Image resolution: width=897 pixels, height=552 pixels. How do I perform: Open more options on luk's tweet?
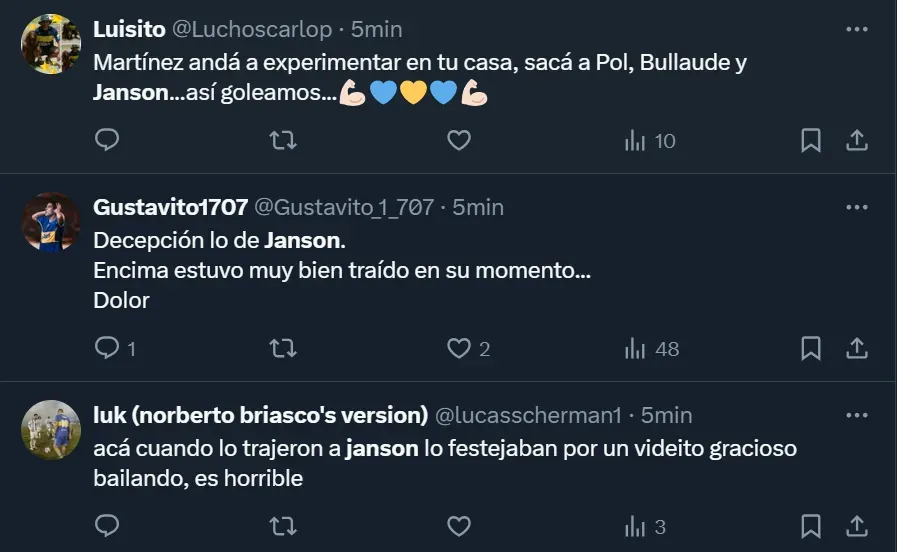[x=857, y=414]
